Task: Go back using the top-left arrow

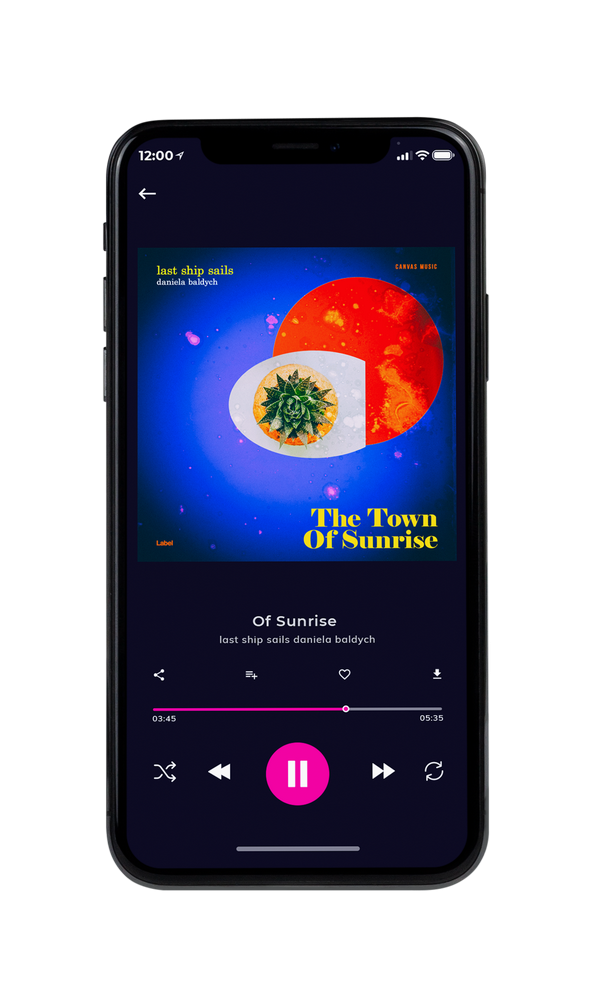Action: pyautogui.click(x=147, y=193)
